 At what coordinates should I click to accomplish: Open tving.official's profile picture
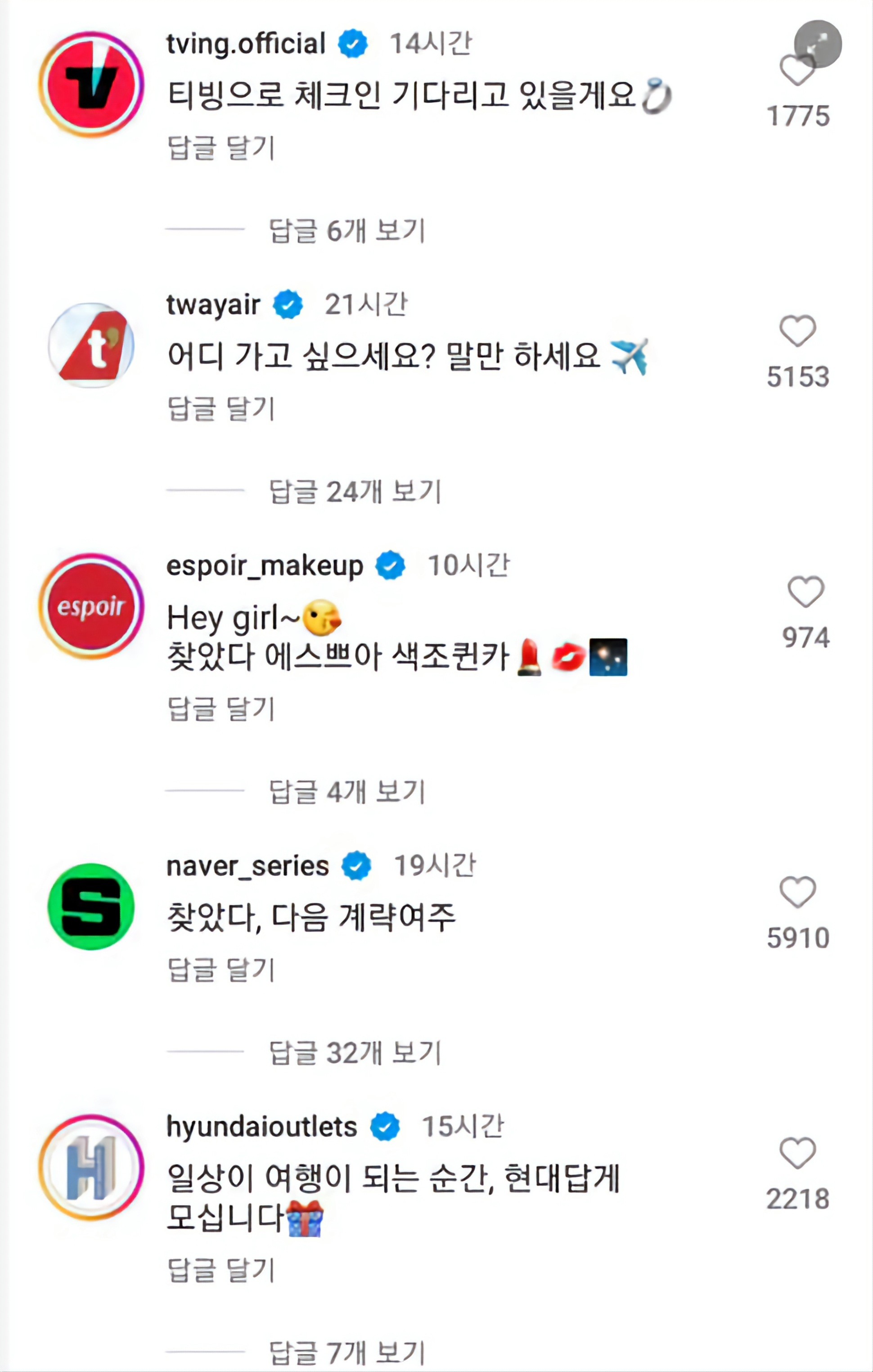[91, 84]
